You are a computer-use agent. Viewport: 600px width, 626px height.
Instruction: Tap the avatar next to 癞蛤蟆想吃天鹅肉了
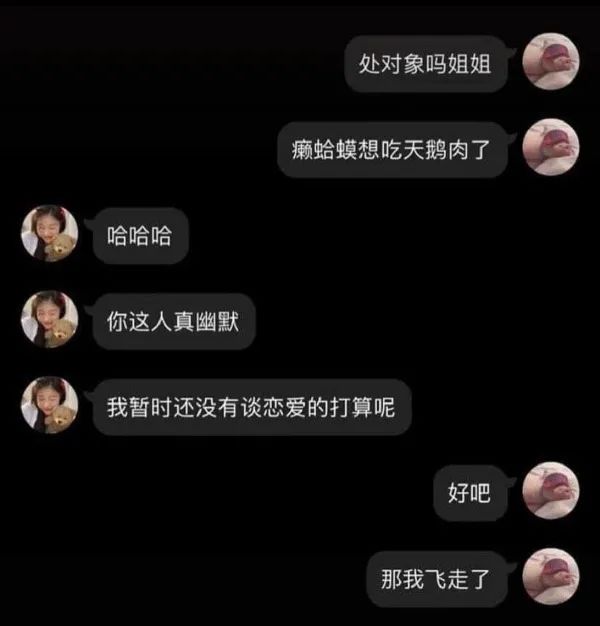point(551,148)
